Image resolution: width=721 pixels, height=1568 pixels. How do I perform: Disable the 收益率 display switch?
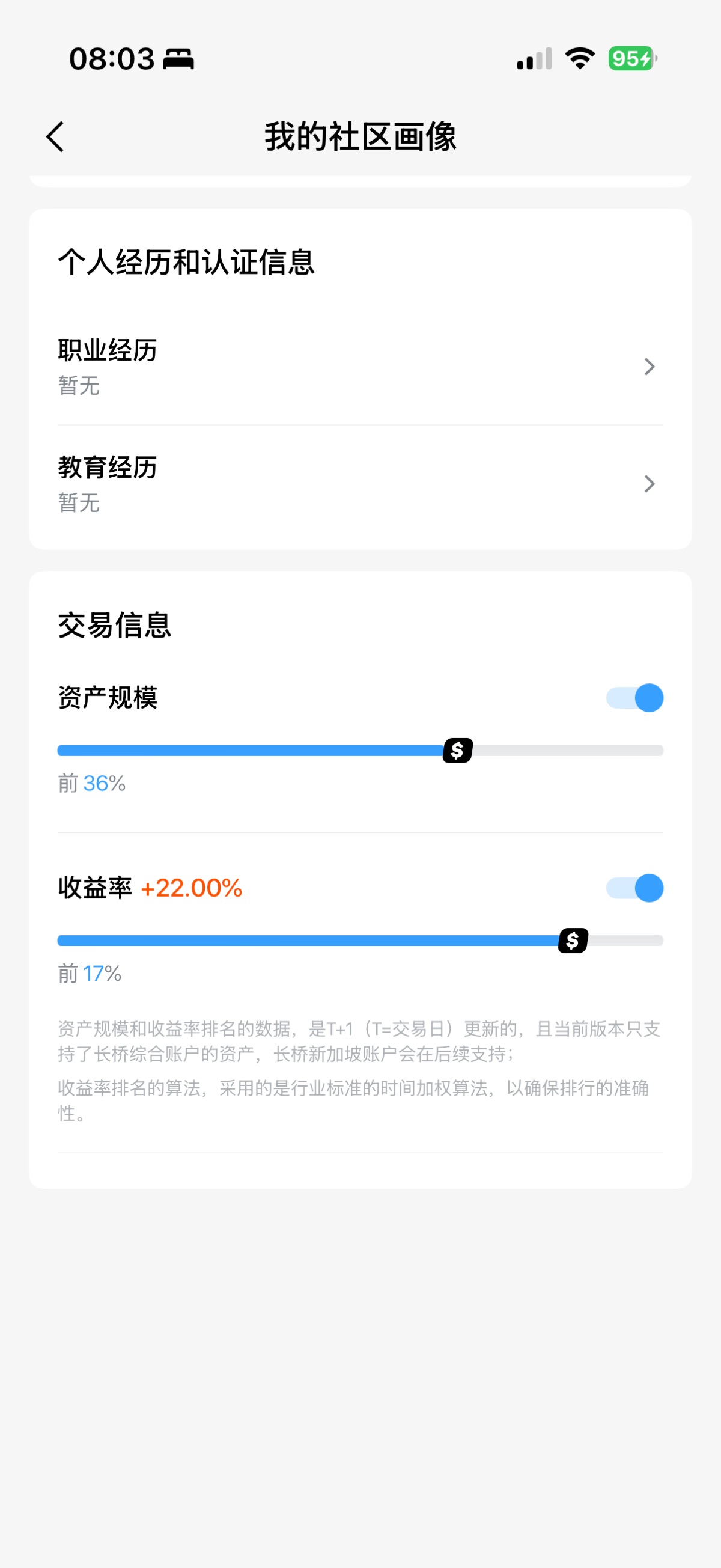pos(634,888)
